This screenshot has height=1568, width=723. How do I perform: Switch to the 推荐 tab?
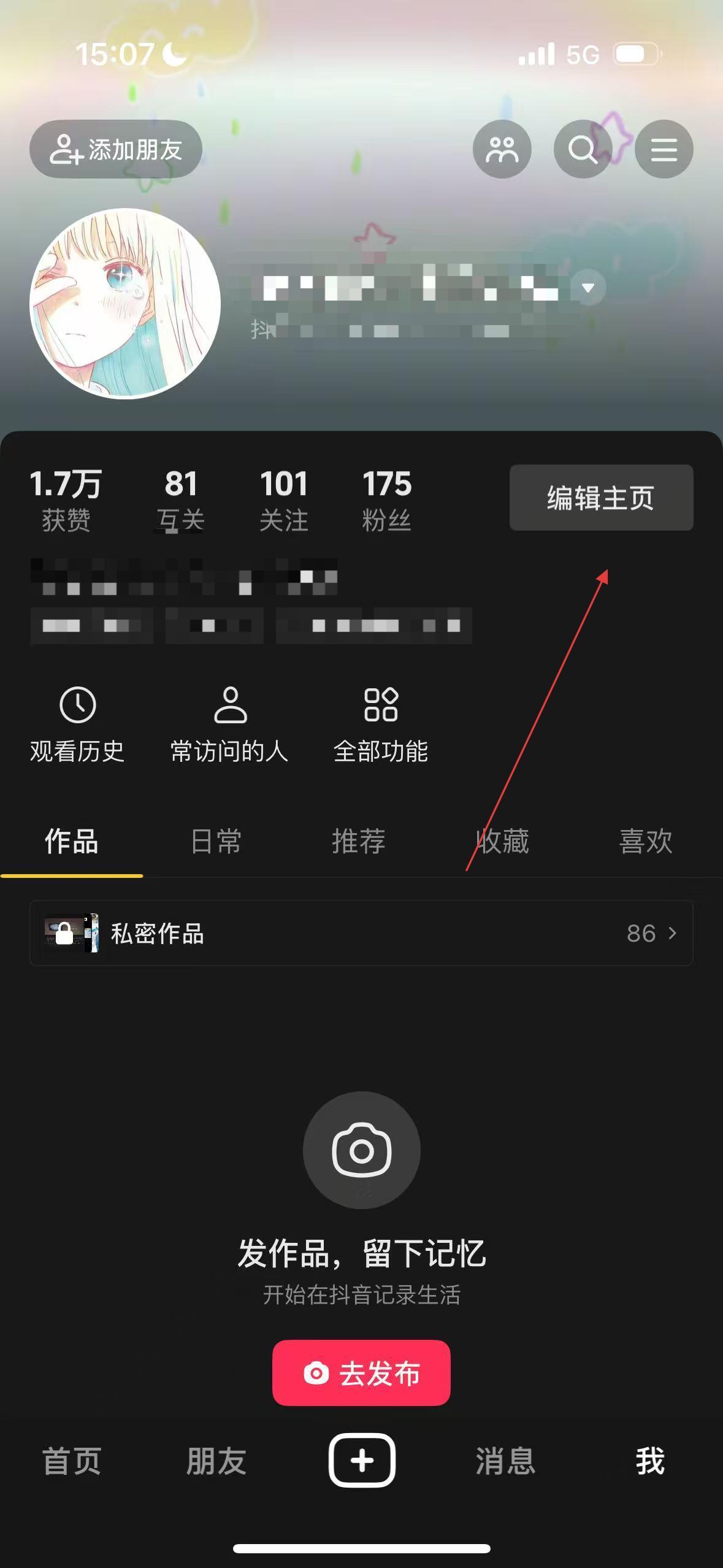pyautogui.click(x=359, y=841)
